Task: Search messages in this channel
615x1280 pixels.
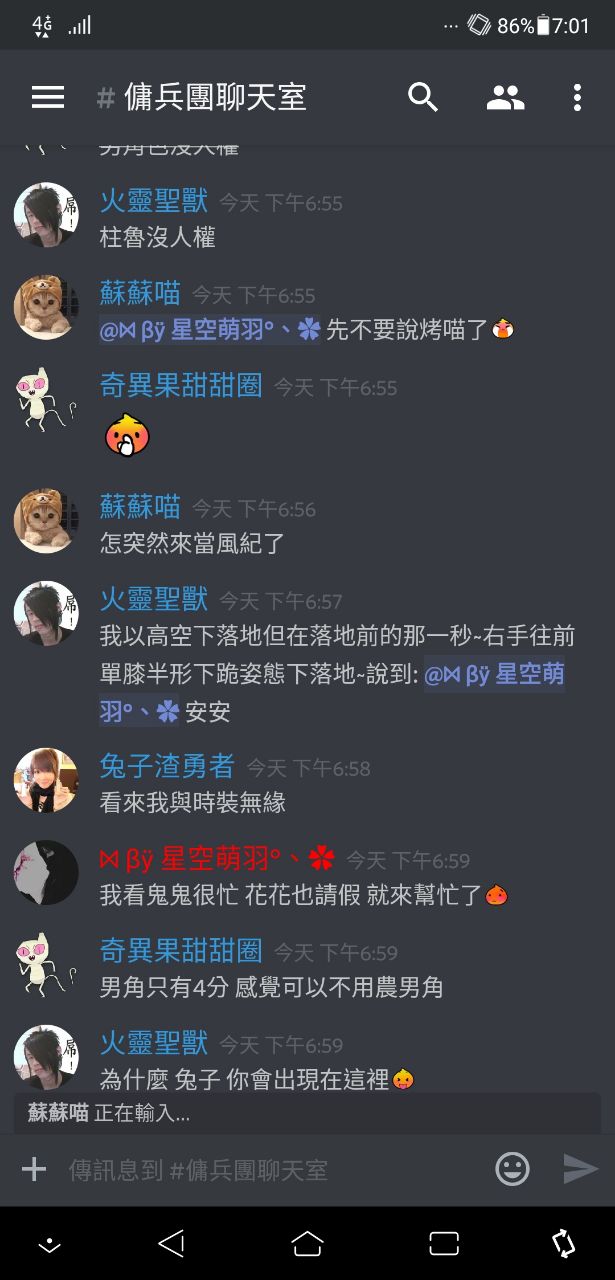Action: pyautogui.click(x=423, y=97)
